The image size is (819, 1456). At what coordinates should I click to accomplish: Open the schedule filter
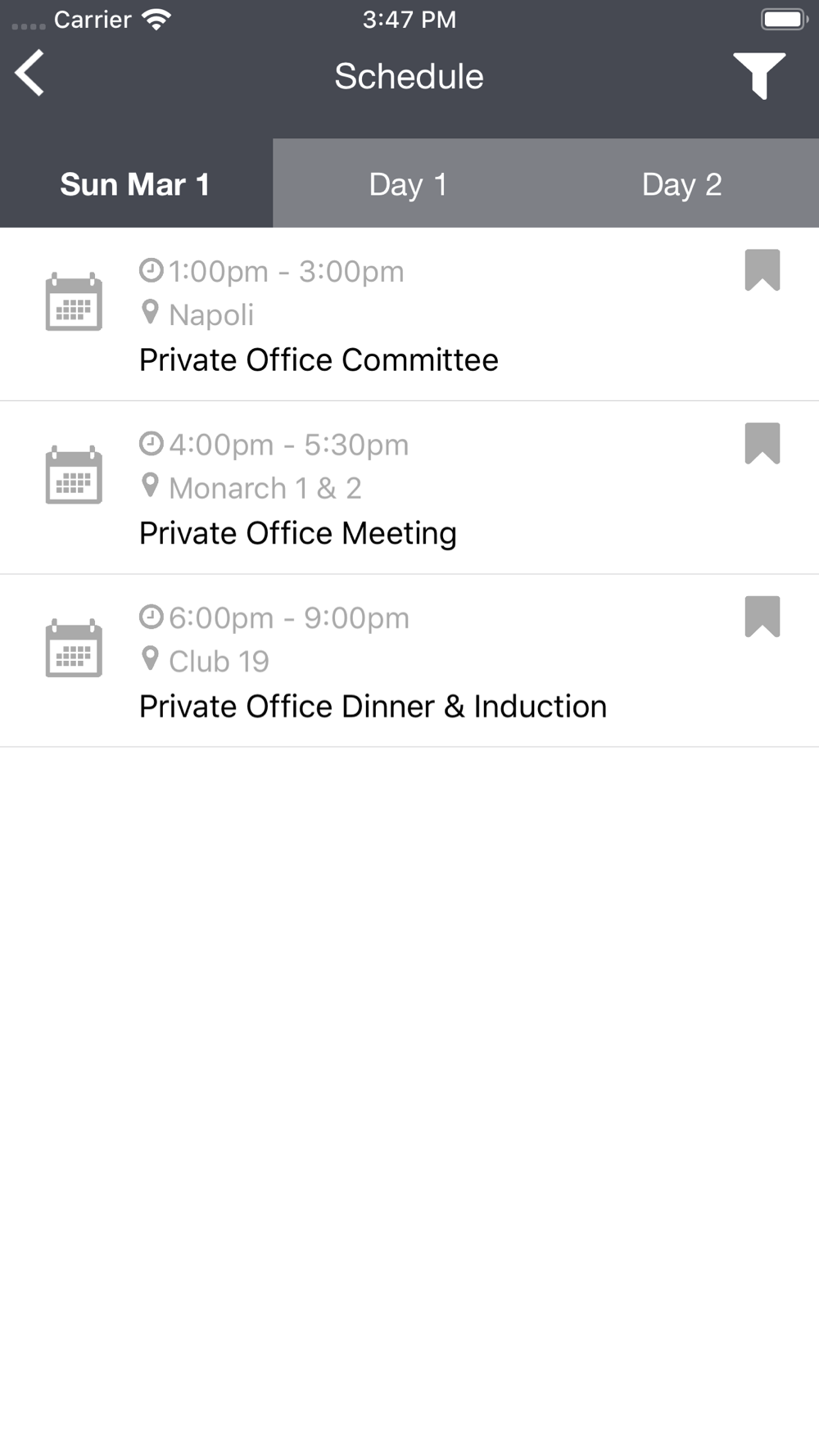click(x=759, y=75)
